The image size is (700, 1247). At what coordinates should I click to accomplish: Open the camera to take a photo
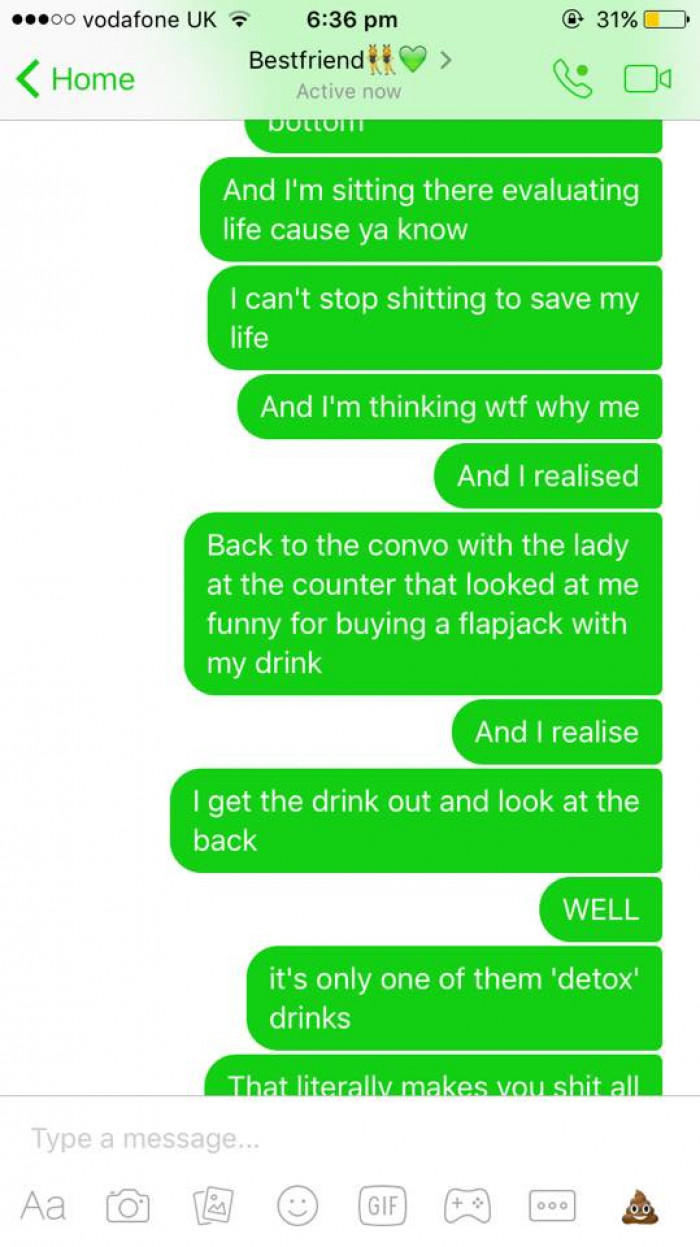tap(128, 1206)
